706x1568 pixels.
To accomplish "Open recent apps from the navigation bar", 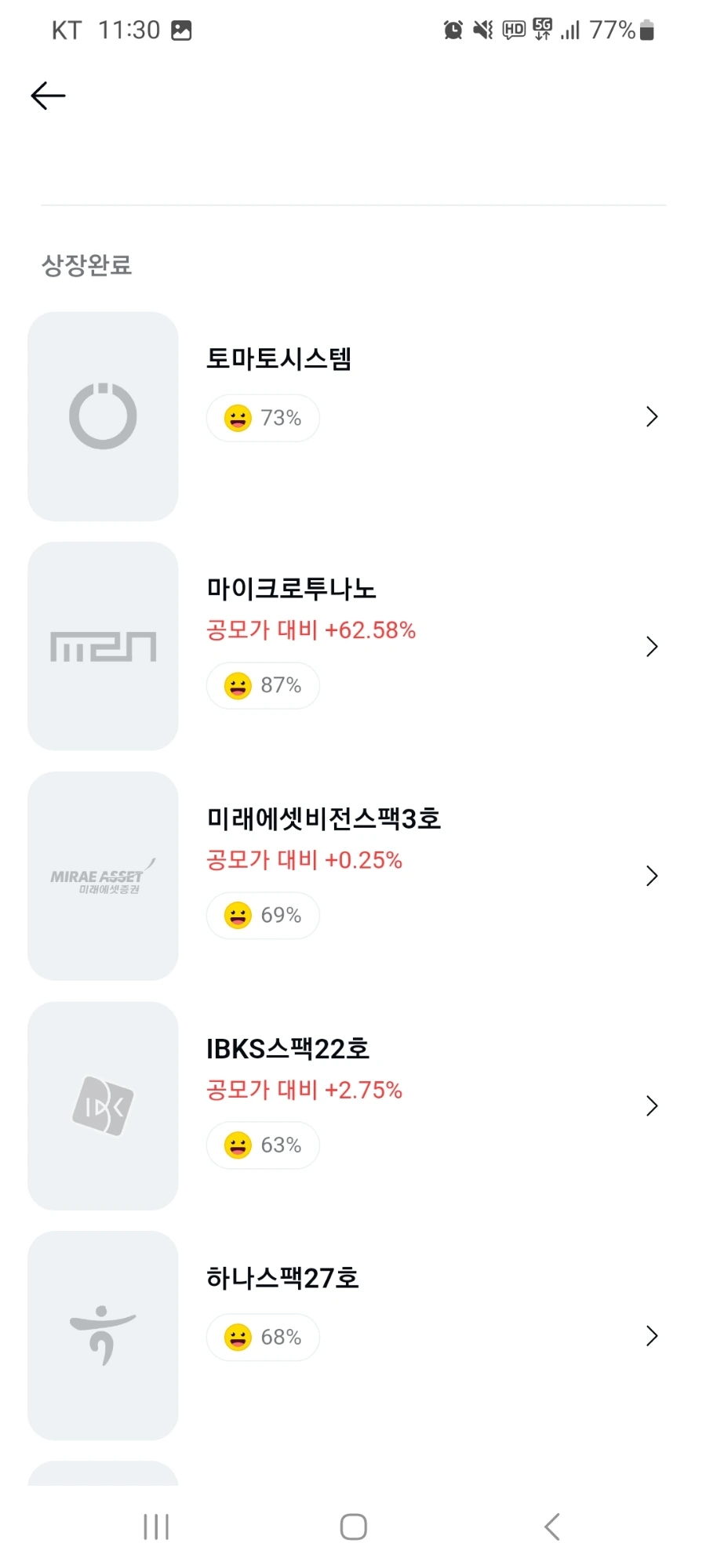I will point(155,1526).
